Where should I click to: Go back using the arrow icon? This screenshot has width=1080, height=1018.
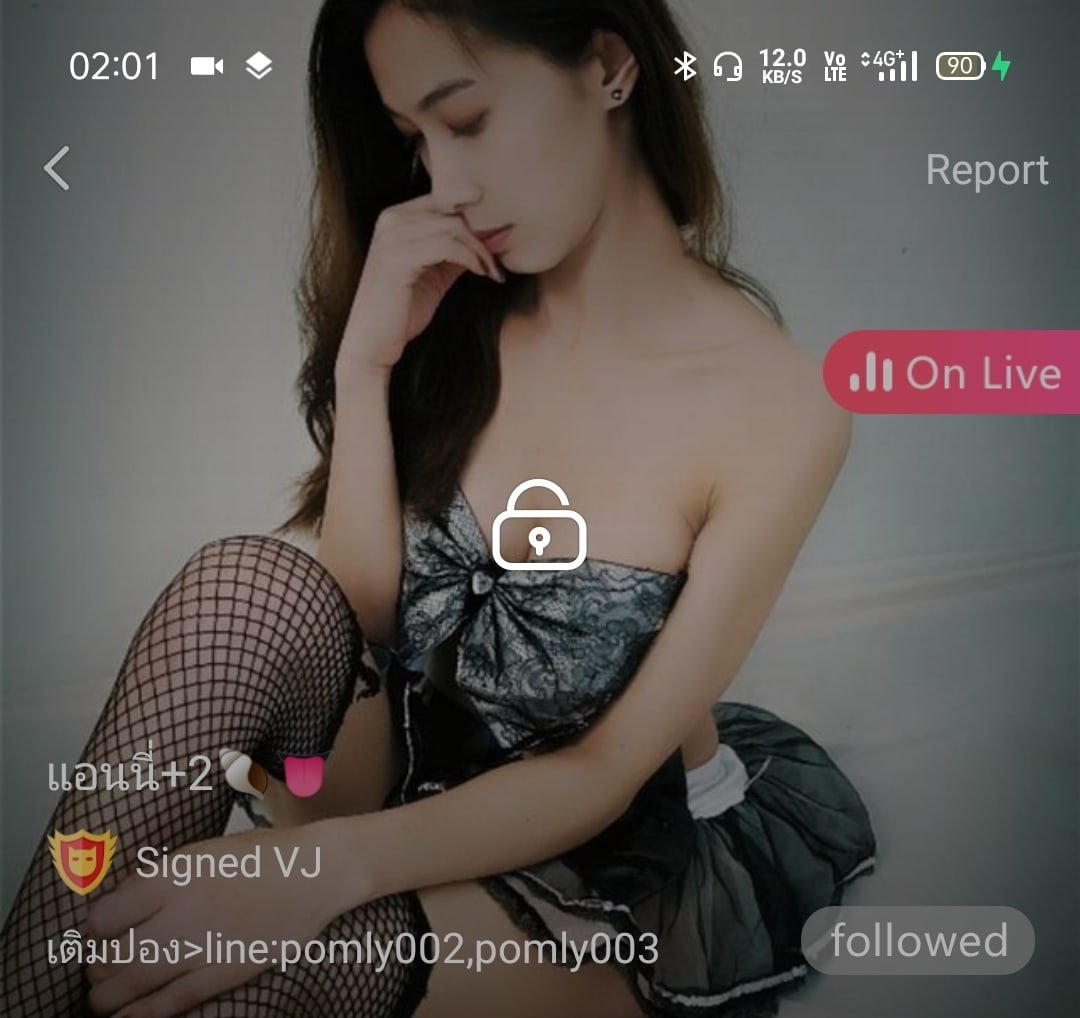pos(58,168)
